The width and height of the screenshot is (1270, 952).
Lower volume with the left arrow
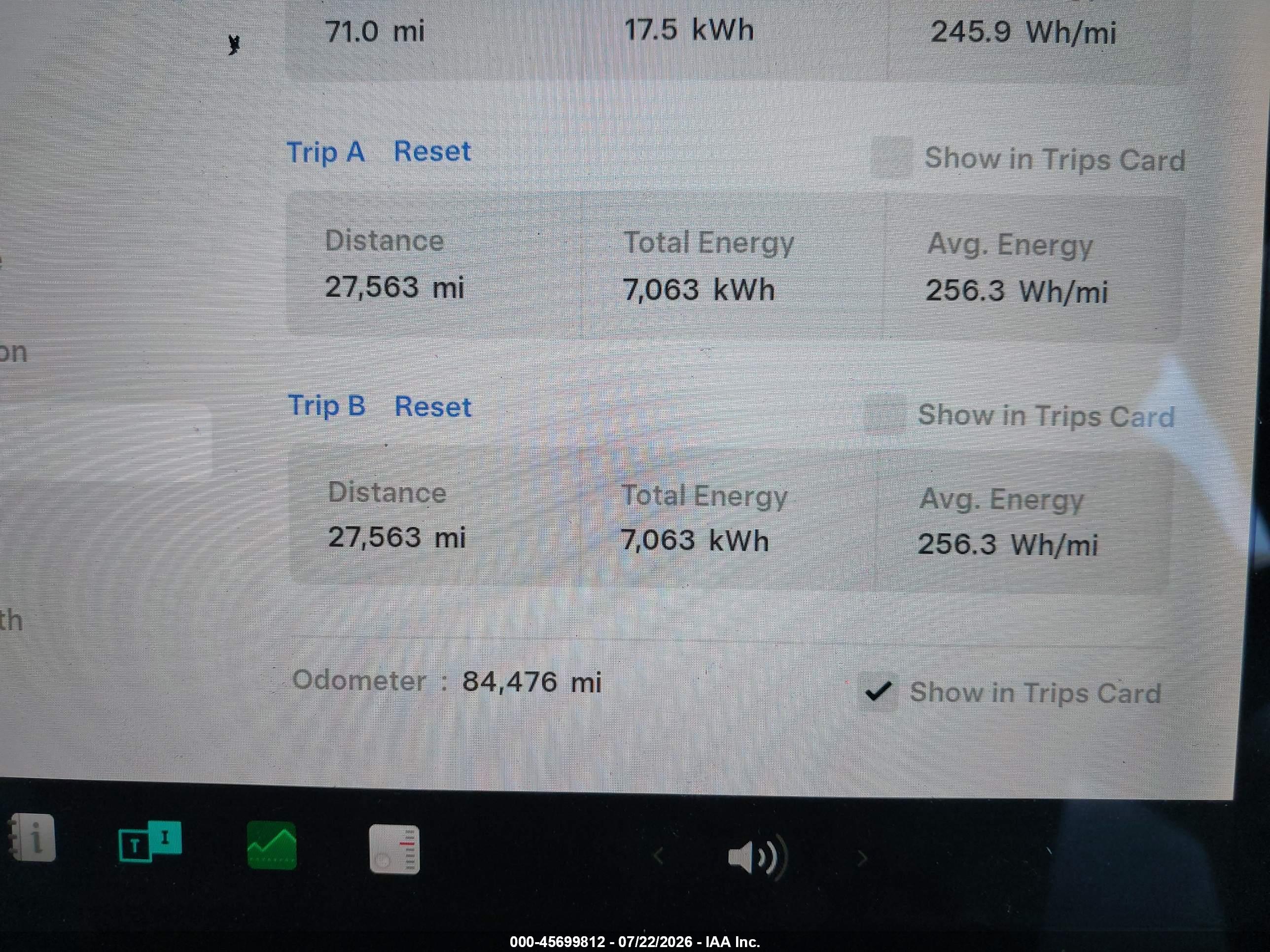(x=659, y=856)
